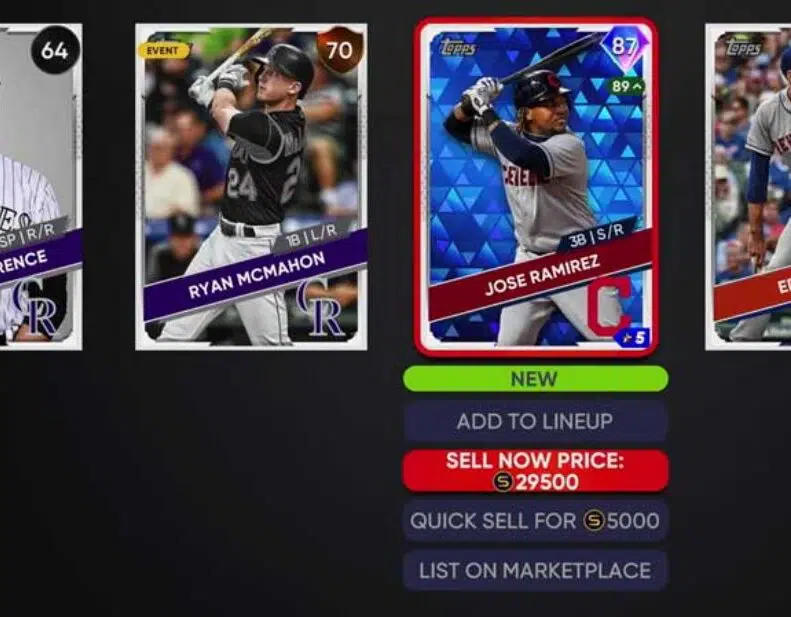The width and height of the screenshot is (791, 617).
Task: Add Jose Ramirez to lineup
Action: click(535, 421)
